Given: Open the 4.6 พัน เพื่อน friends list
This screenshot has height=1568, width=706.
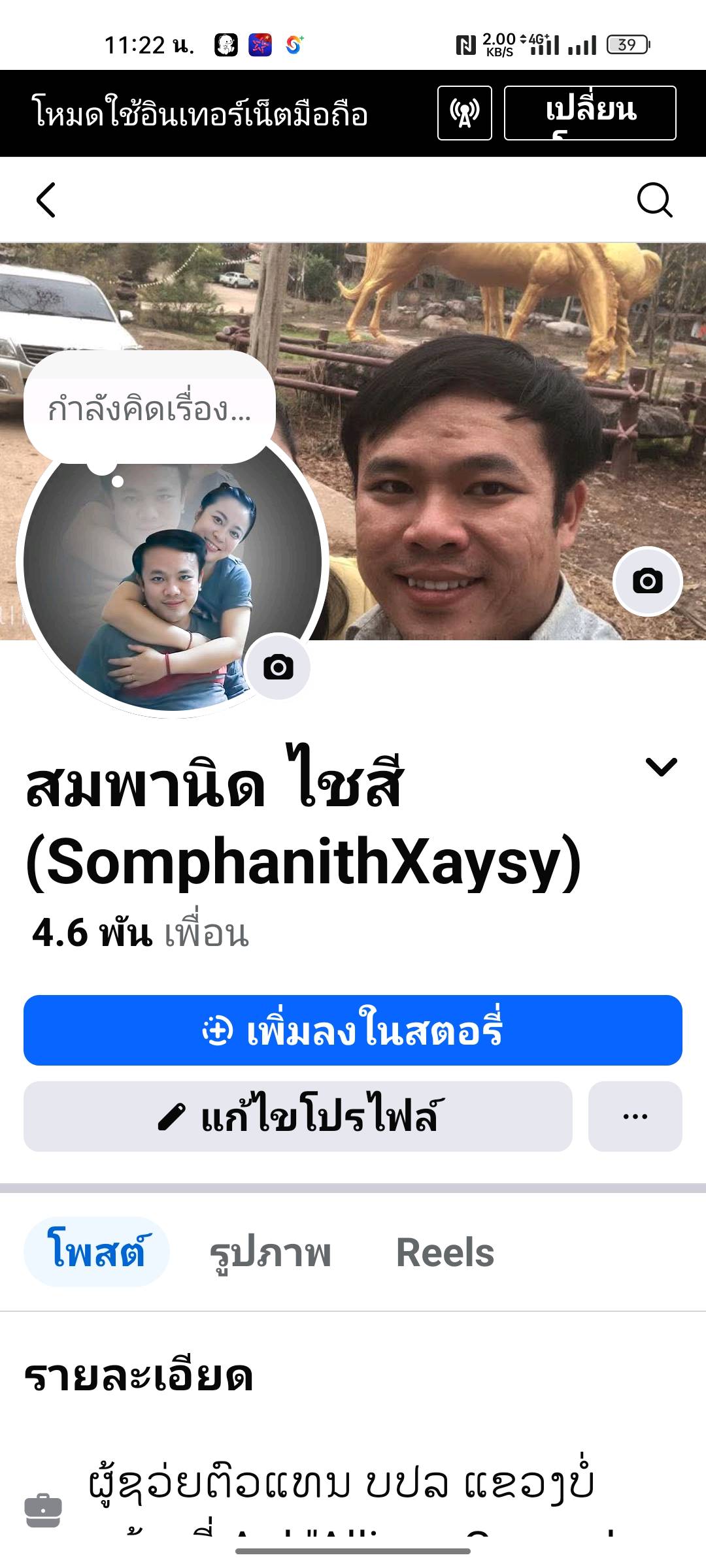Looking at the screenshot, I should click(x=141, y=932).
